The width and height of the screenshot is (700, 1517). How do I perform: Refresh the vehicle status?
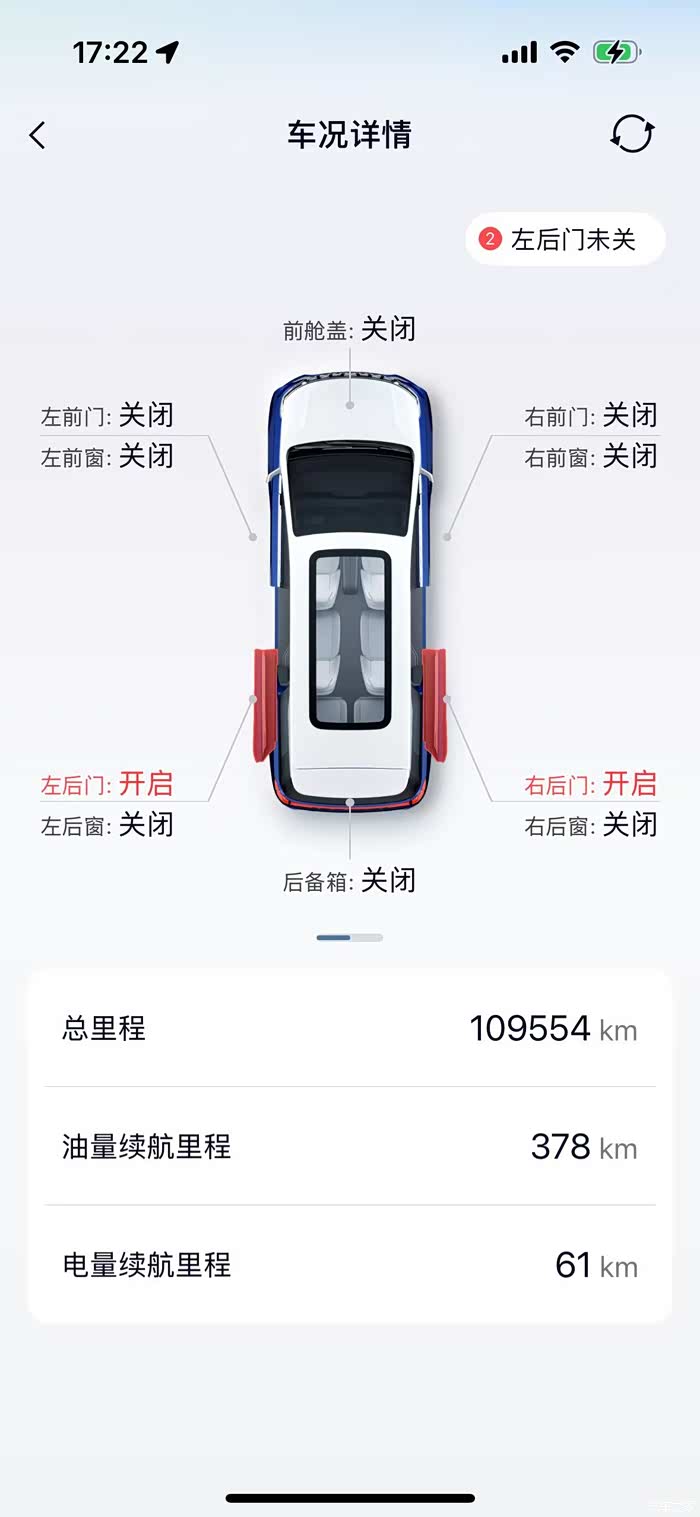click(x=632, y=134)
